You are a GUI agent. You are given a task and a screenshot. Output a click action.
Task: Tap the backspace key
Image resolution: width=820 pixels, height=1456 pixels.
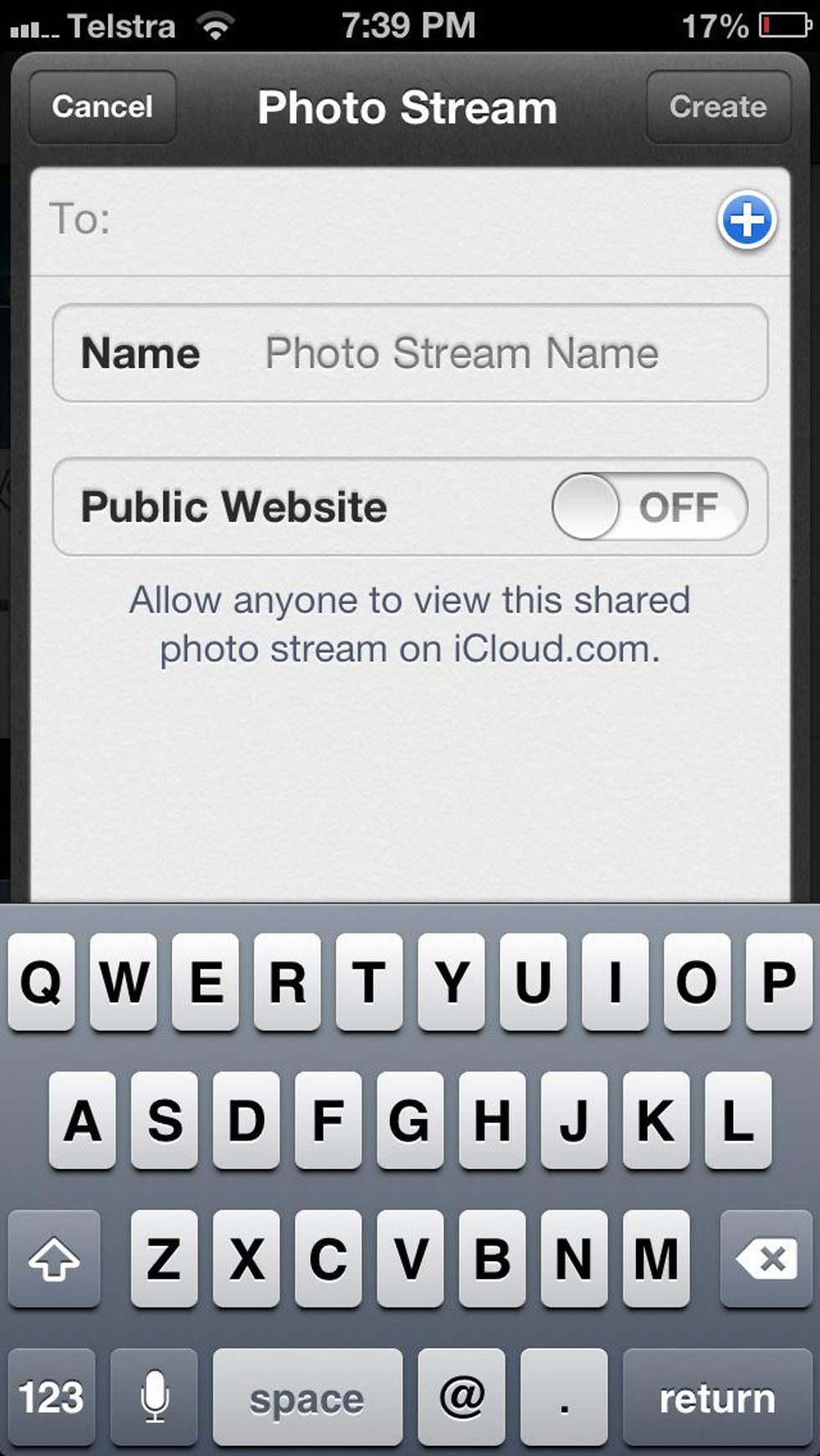coord(766,1258)
